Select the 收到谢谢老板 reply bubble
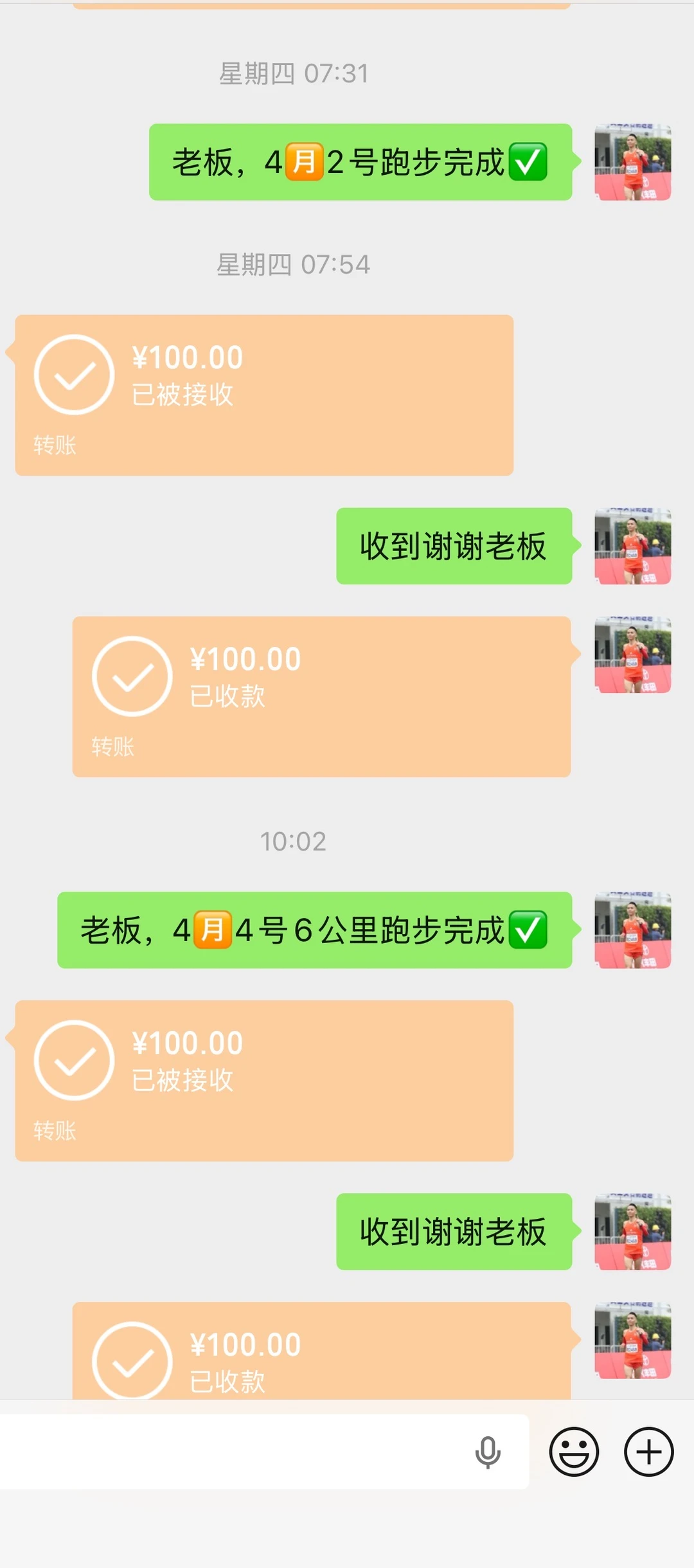This screenshot has height=1568, width=694. click(x=453, y=548)
